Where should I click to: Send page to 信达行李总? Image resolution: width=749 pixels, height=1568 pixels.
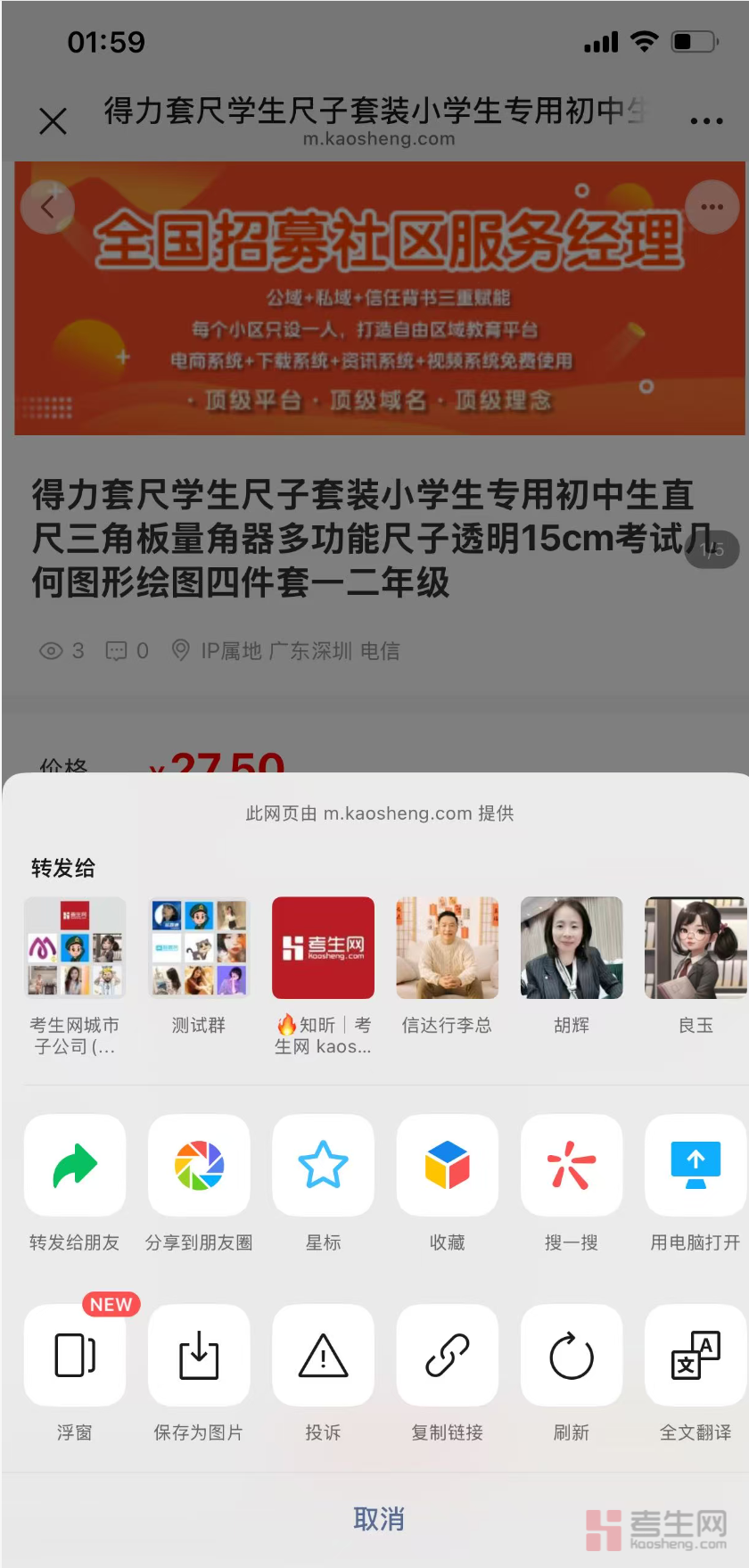[448, 948]
